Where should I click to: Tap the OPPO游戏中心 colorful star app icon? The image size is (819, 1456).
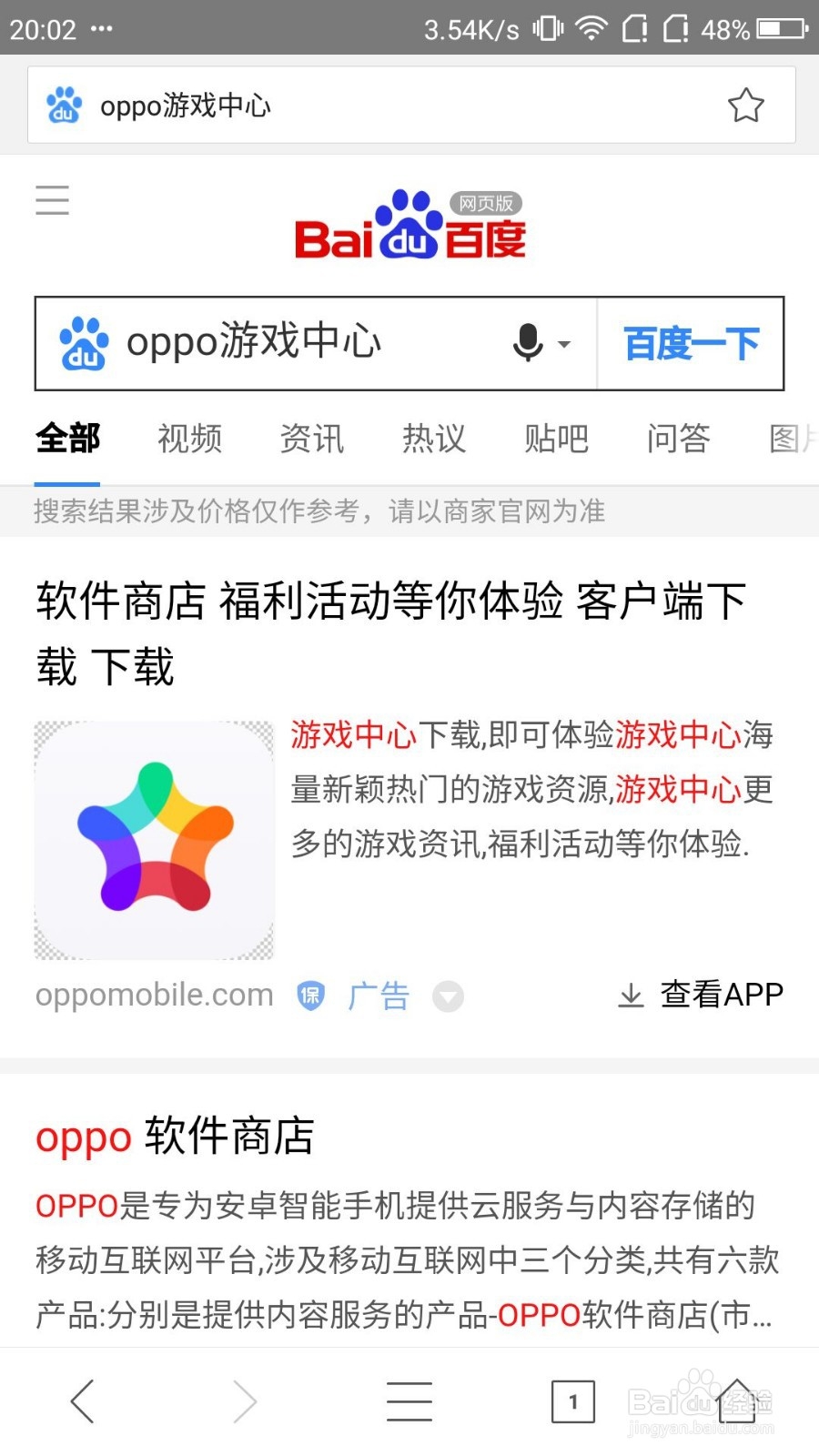[153, 840]
